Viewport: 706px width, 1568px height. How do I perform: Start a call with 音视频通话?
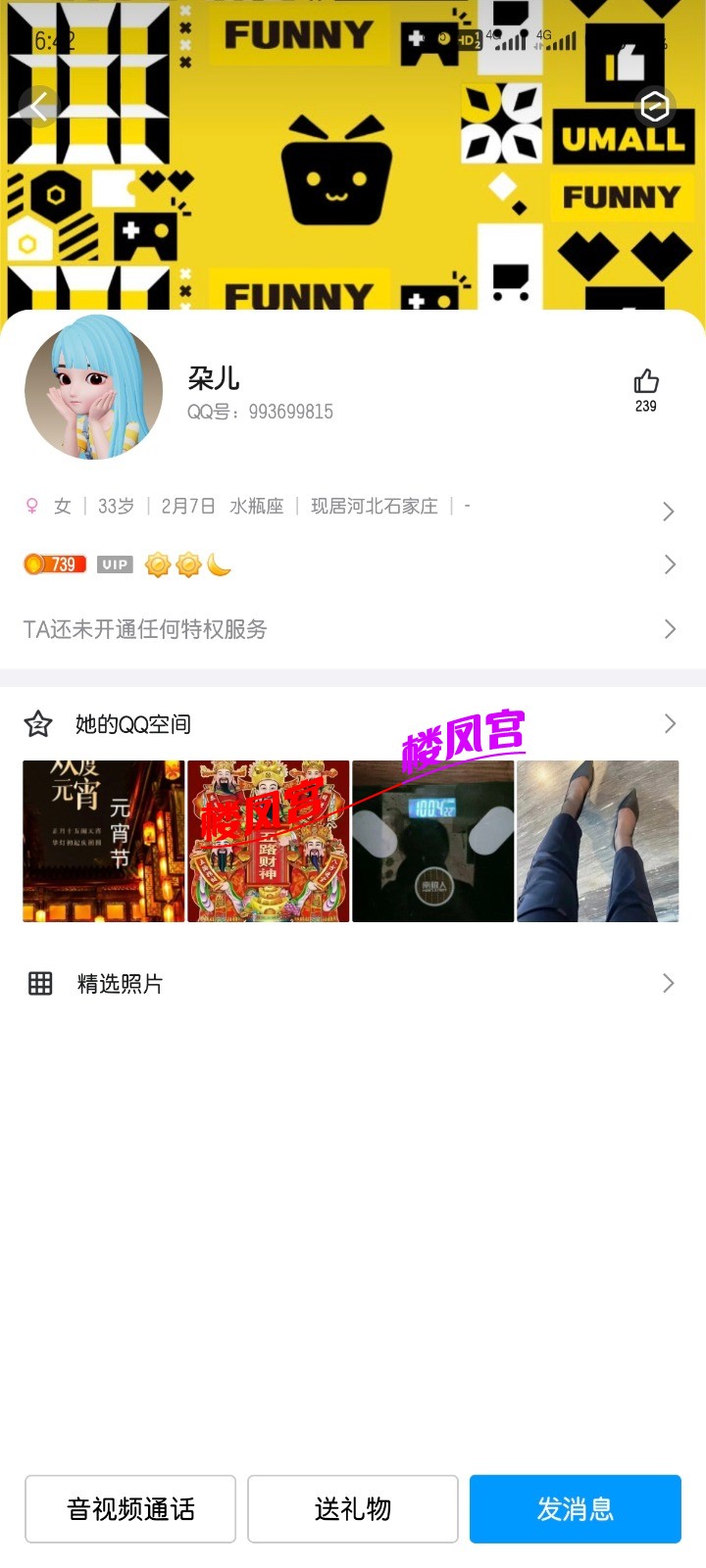coord(130,1509)
